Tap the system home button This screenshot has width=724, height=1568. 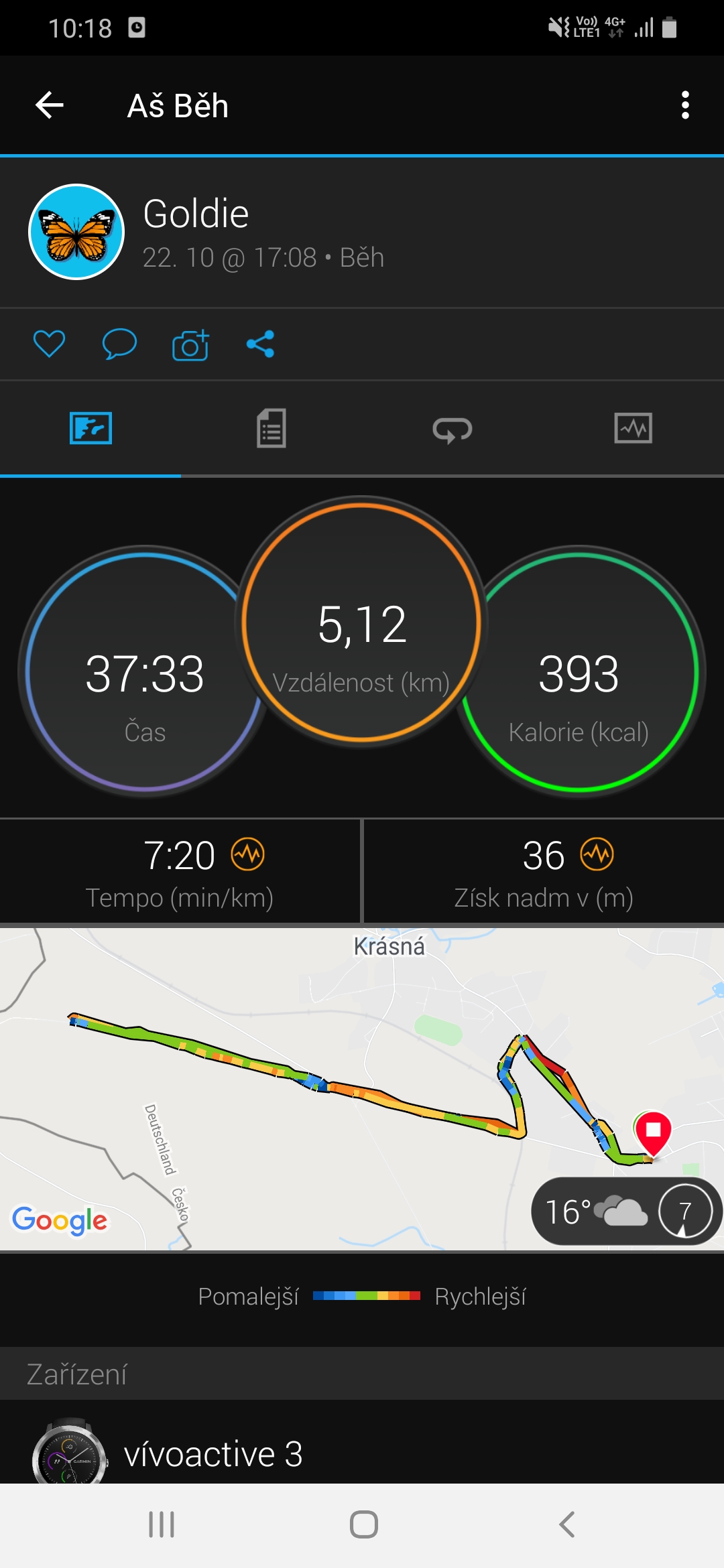363,1524
